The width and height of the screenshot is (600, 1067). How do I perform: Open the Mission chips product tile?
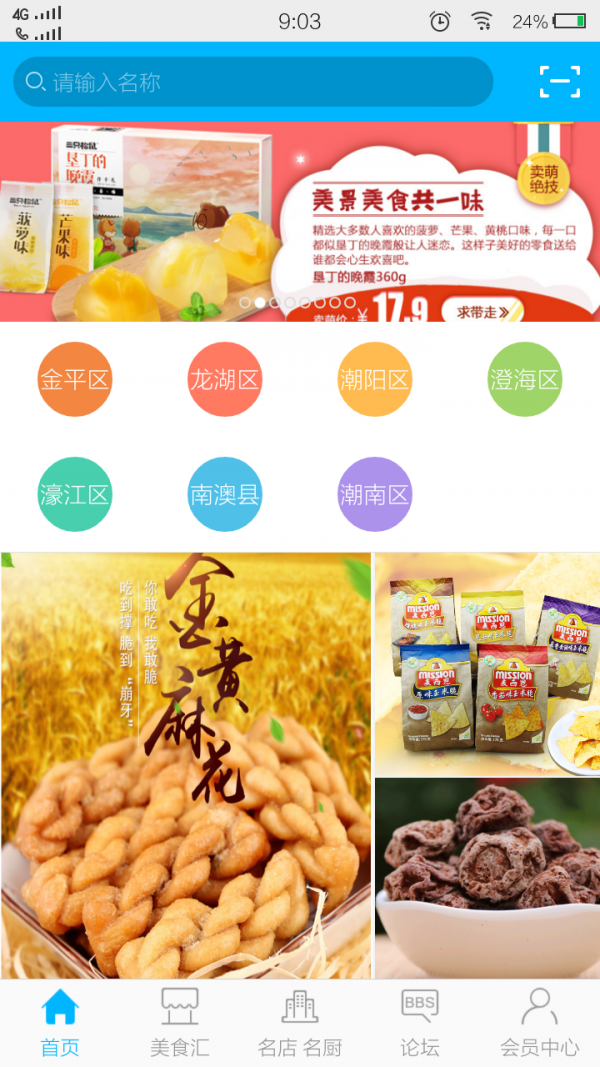(487, 664)
